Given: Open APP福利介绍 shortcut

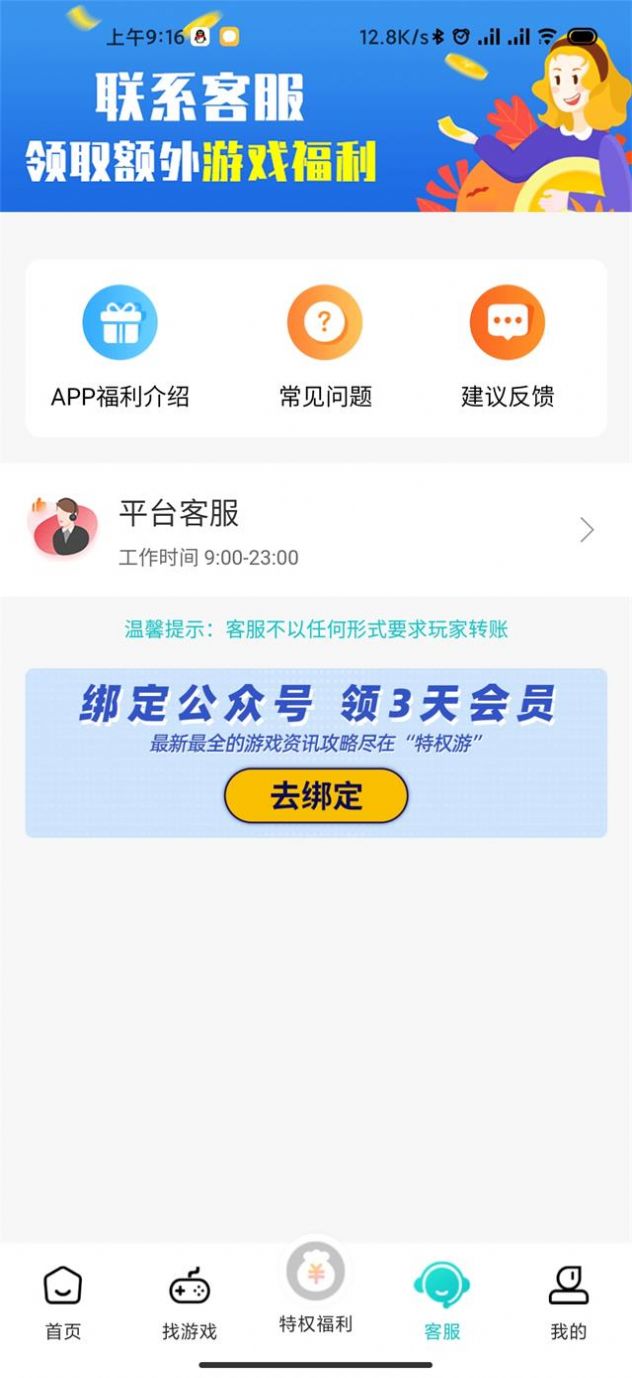Looking at the screenshot, I should (x=120, y=345).
